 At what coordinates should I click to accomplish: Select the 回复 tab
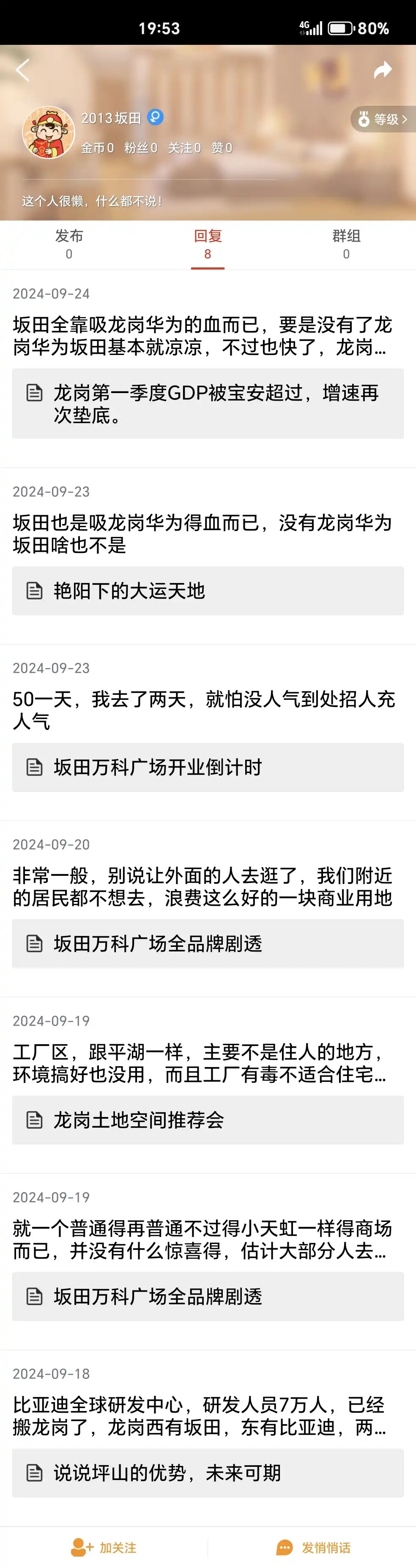[x=208, y=243]
